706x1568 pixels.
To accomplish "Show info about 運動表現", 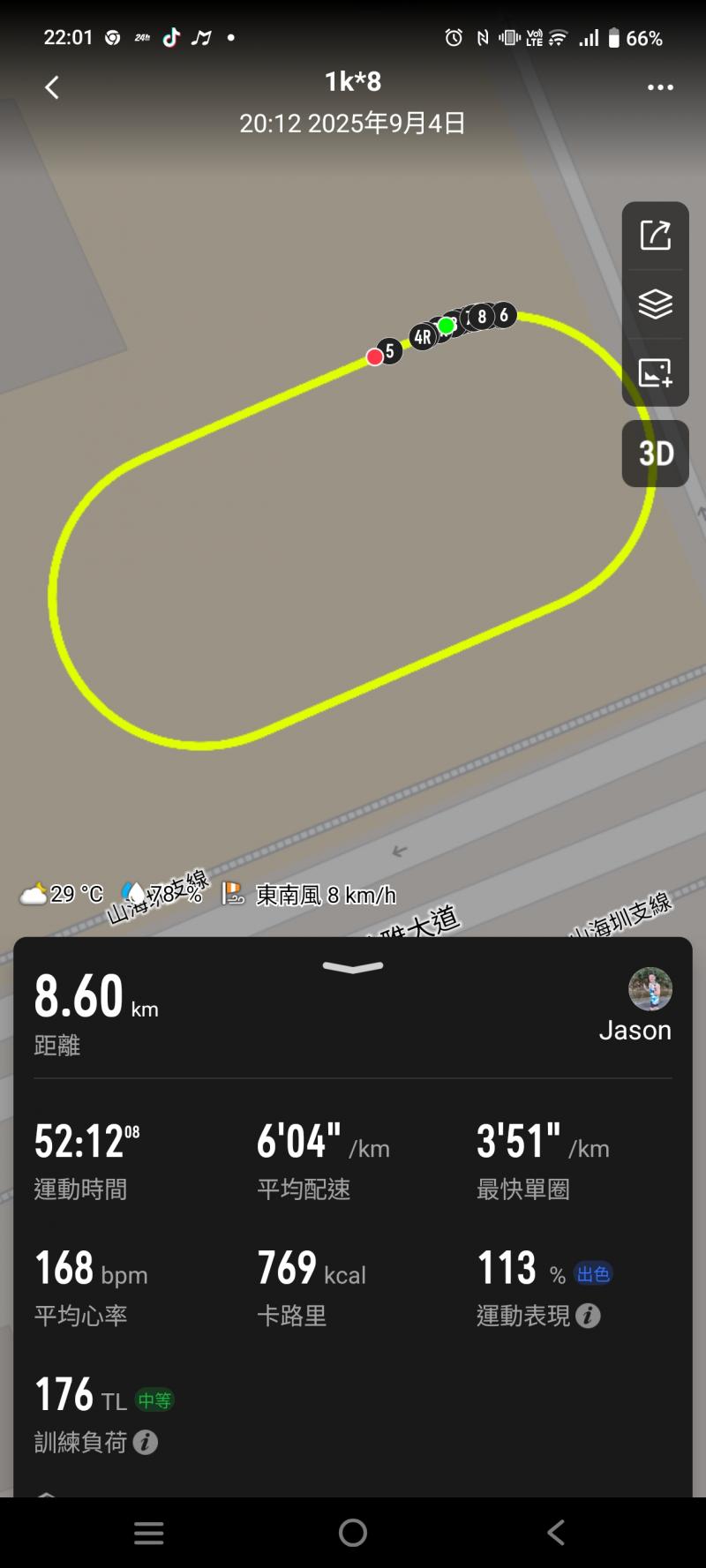I will (589, 1316).
